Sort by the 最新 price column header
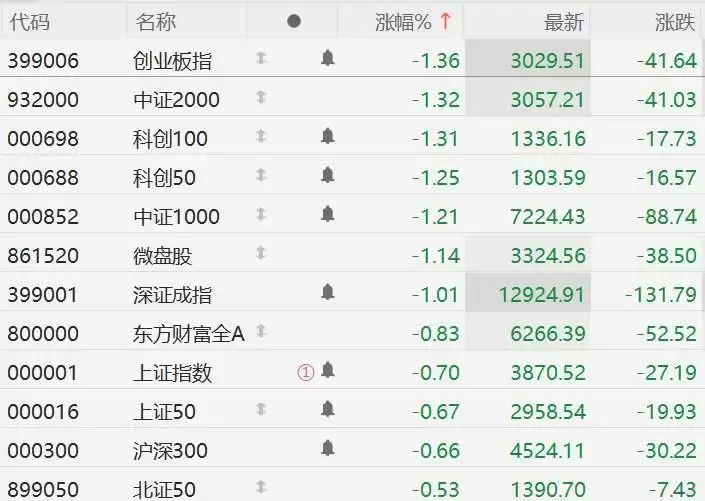705x501 pixels. 563,22
